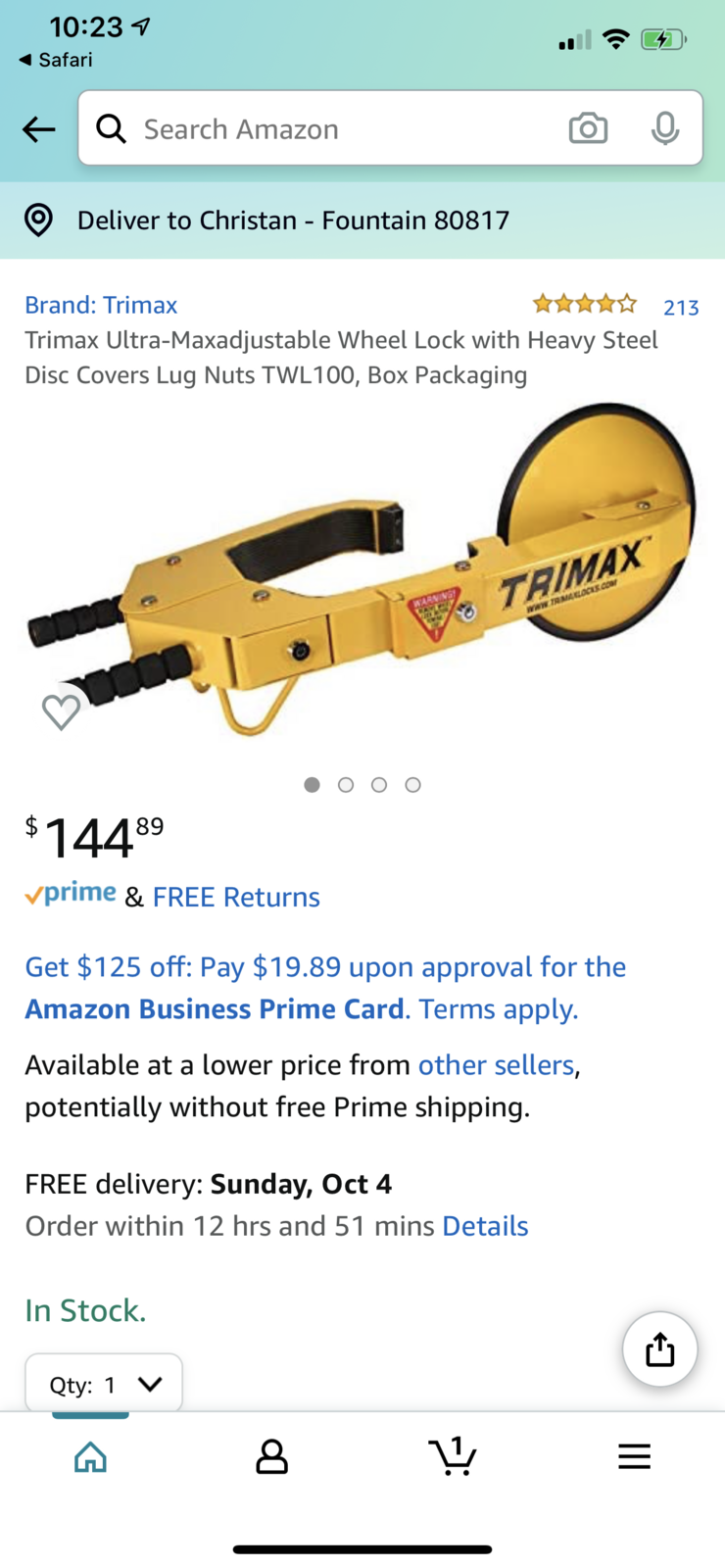The height and width of the screenshot is (1568, 725).
Task: Start voice search with microphone
Action: (665, 128)
